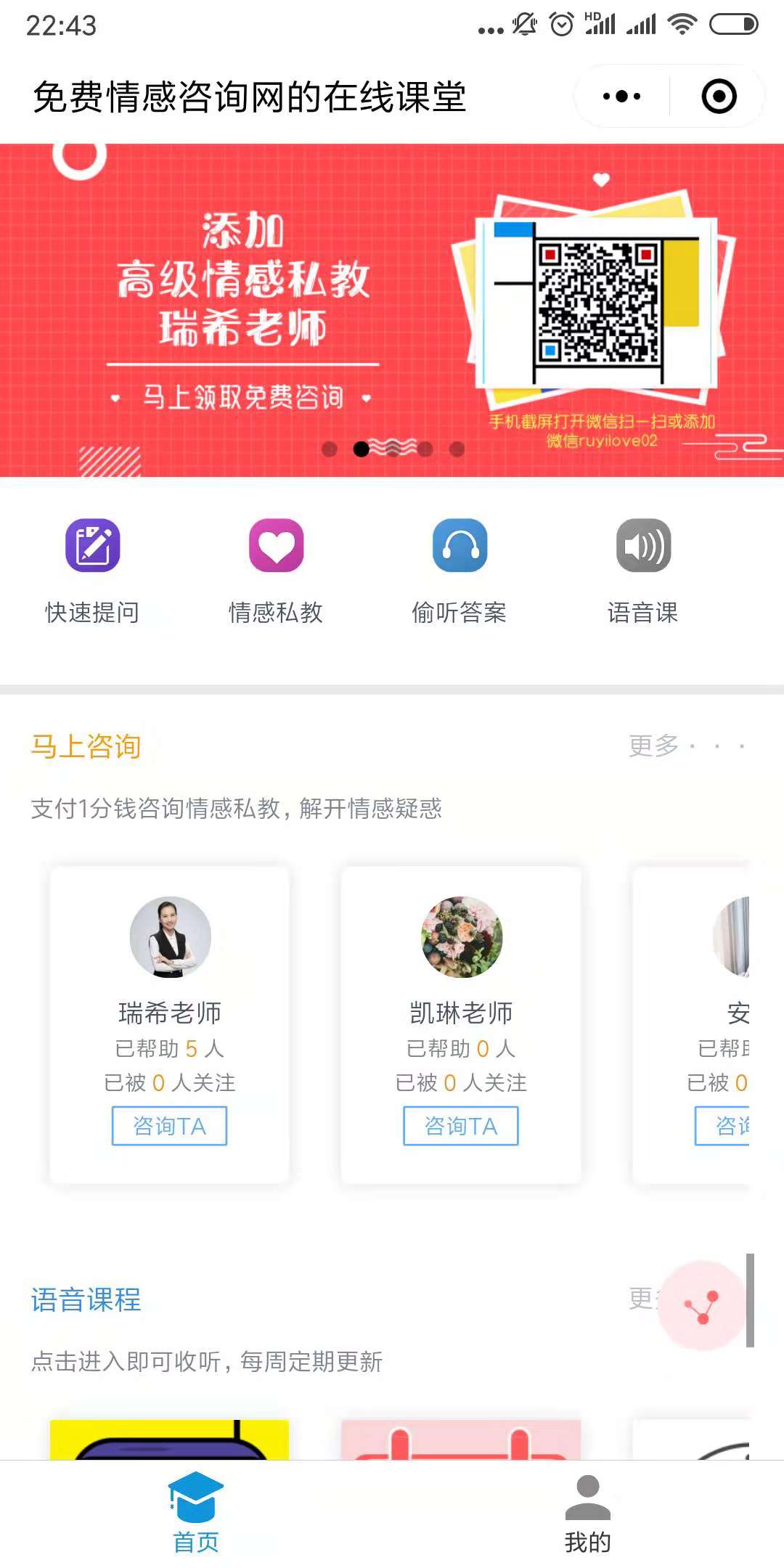The height and width of the screenshot is (1568, 784).
Task: Open 快速提问 to ask a quick question
Action: tap(92, 571)
